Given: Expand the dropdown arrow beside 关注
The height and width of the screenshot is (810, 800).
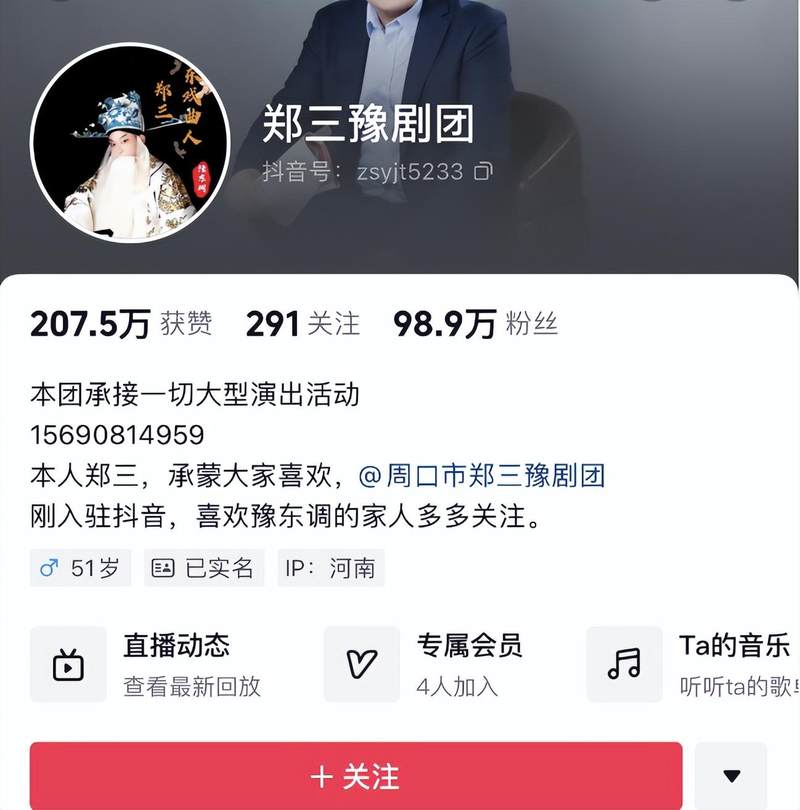Looking at the screenshot, I should (731, 776).
